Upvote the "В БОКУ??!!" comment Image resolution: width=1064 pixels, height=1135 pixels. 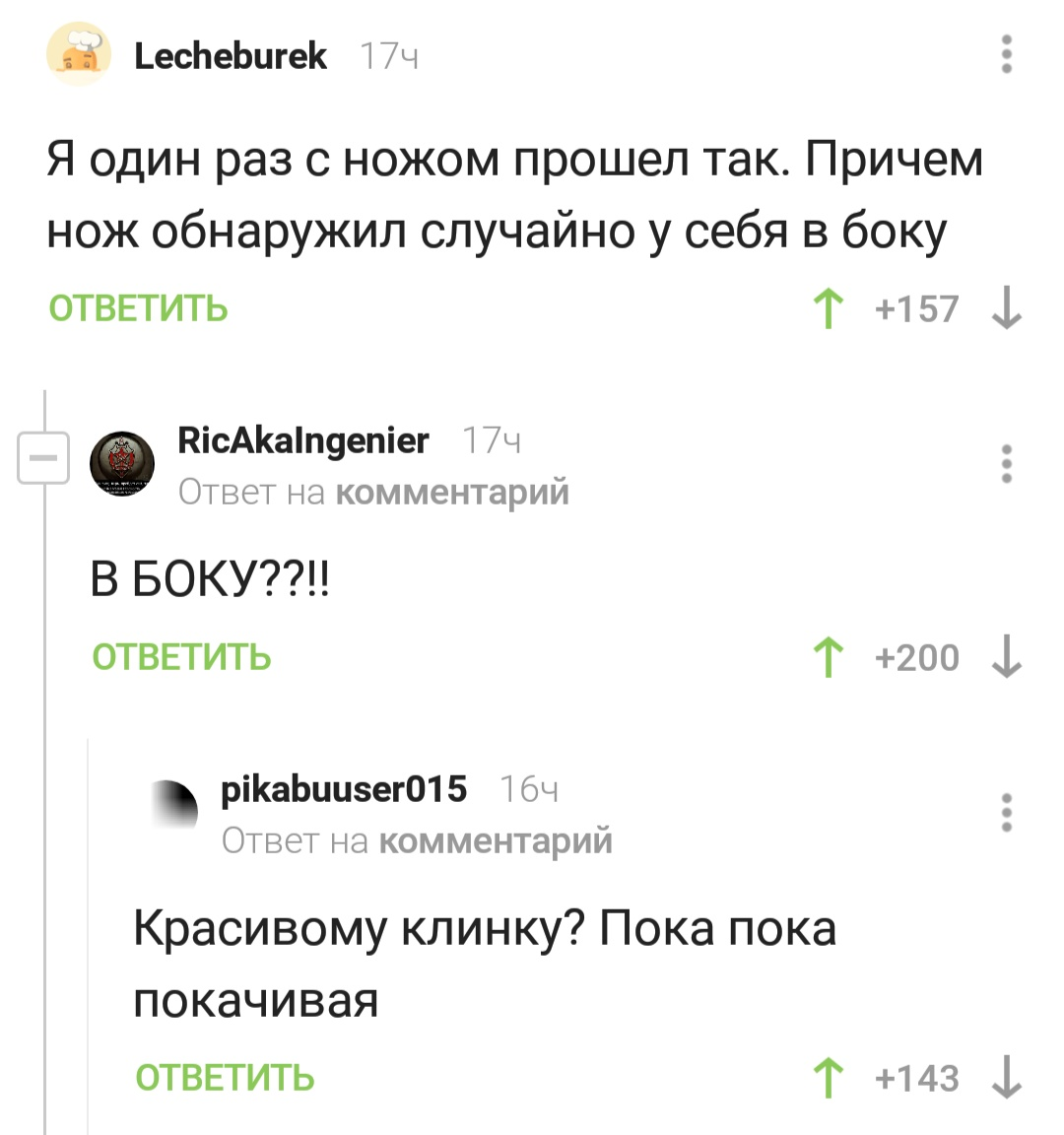coord(829,657)
